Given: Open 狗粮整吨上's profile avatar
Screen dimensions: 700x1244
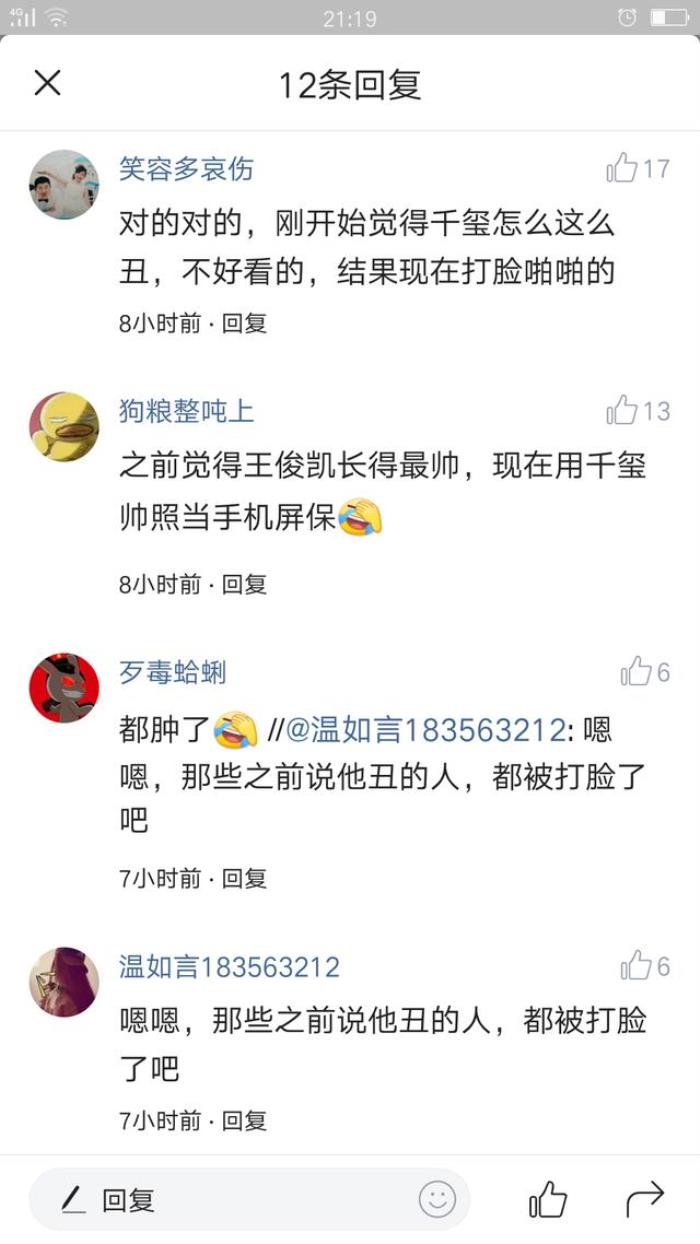Looking at the screenshot, I should [x=64, y=426].
